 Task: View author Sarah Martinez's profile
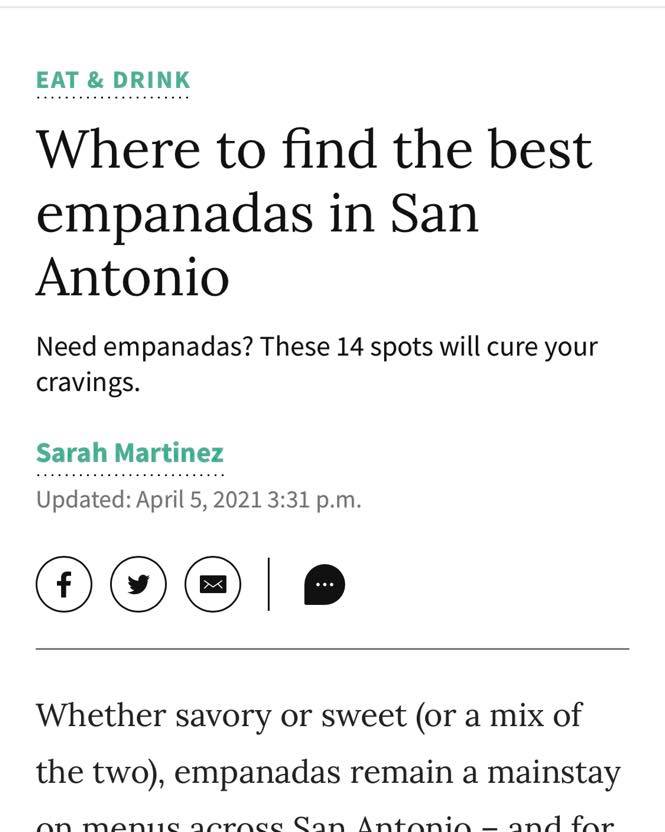pyautogui.click(x=129, y=452)
